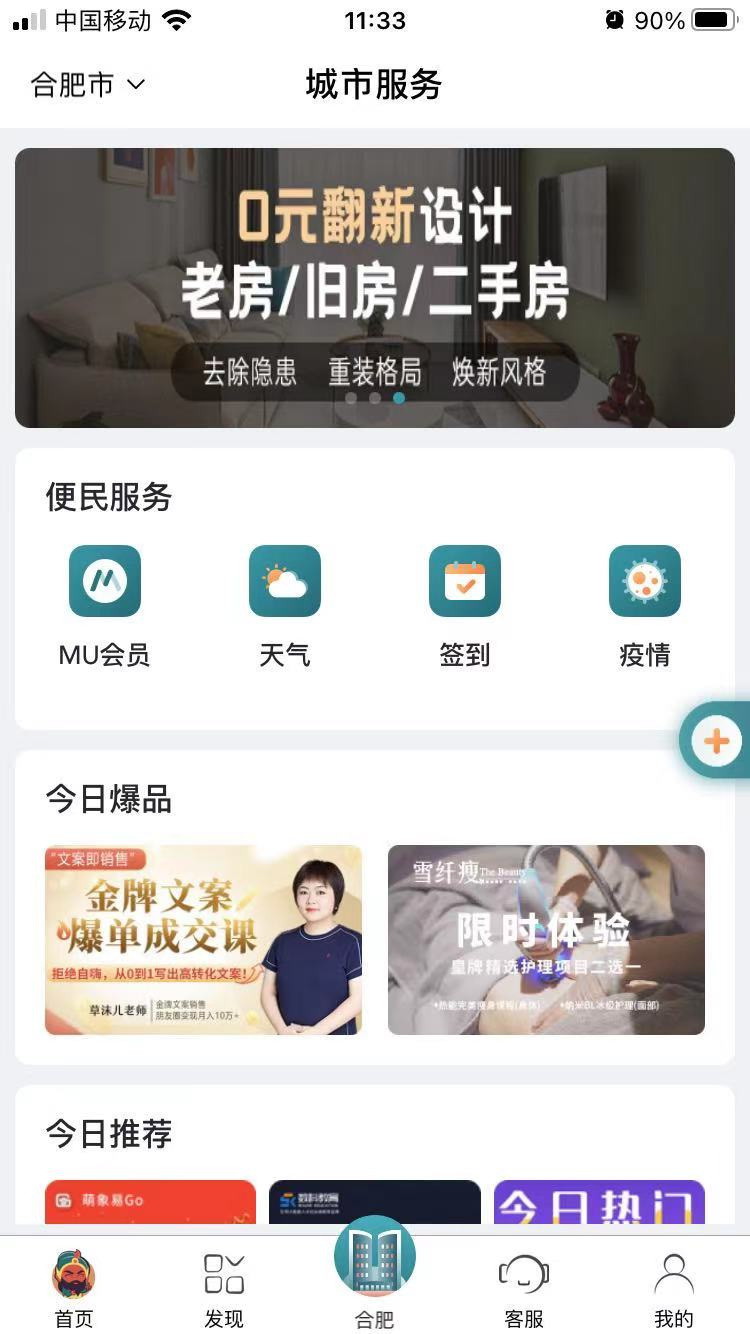Open the 今日热门 recommendation card
Screen dimensions: 750x1334
599,1202
